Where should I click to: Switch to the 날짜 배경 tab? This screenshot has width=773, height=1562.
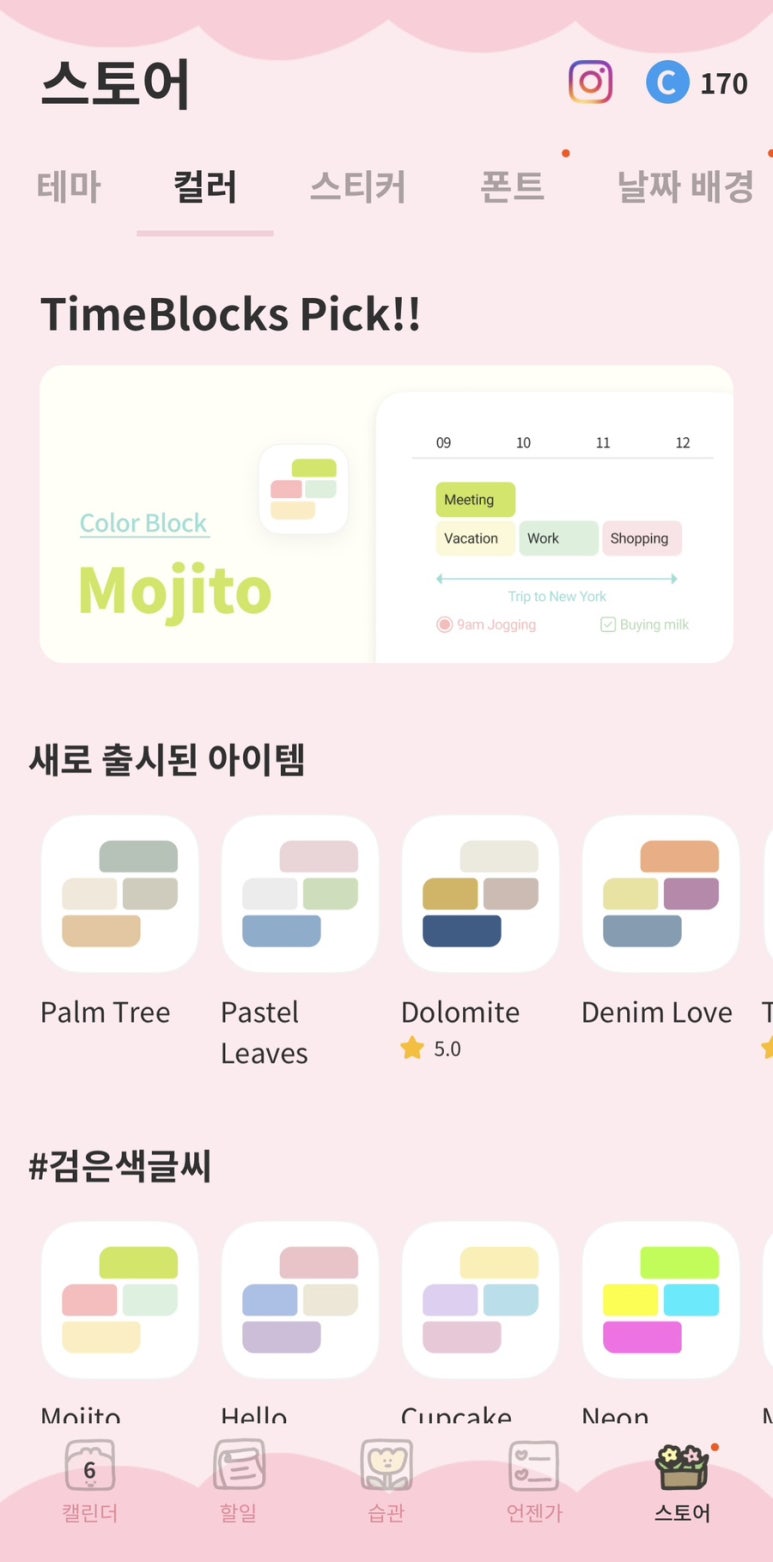click(x=686, y=187)
